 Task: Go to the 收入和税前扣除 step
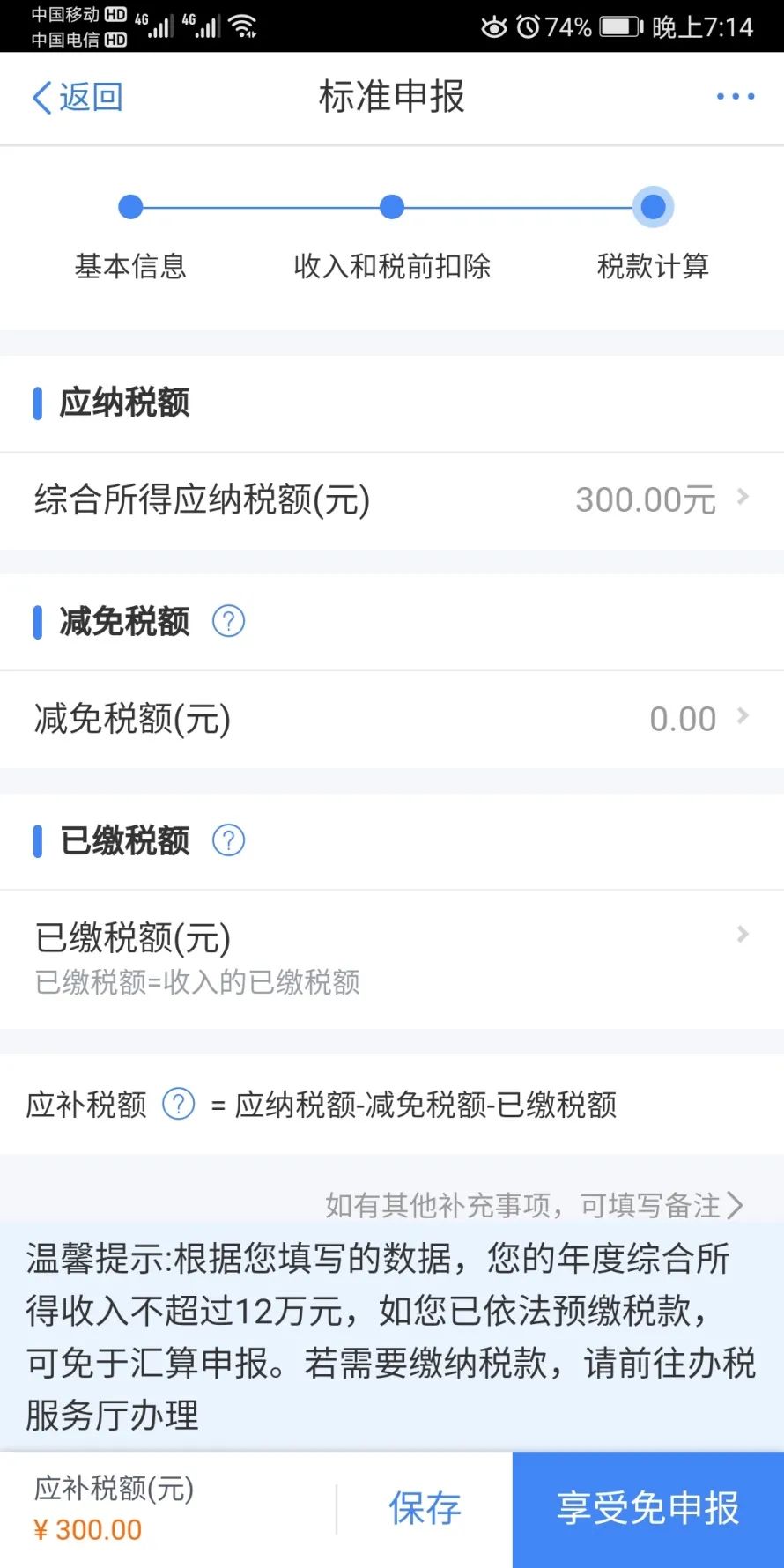pyautogui.click(x=392, y=238)
